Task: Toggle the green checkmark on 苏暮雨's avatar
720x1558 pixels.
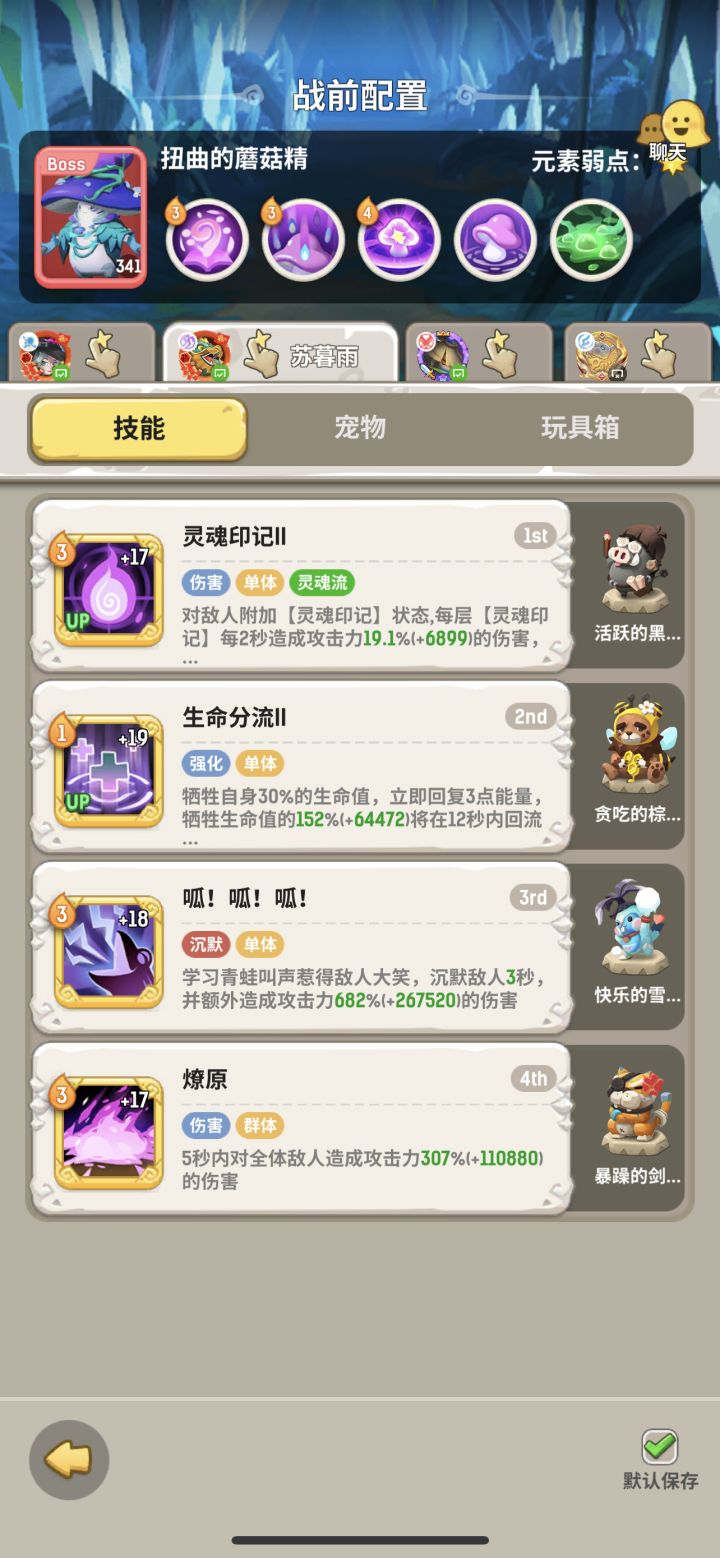Action: click(x=218, y=373)
